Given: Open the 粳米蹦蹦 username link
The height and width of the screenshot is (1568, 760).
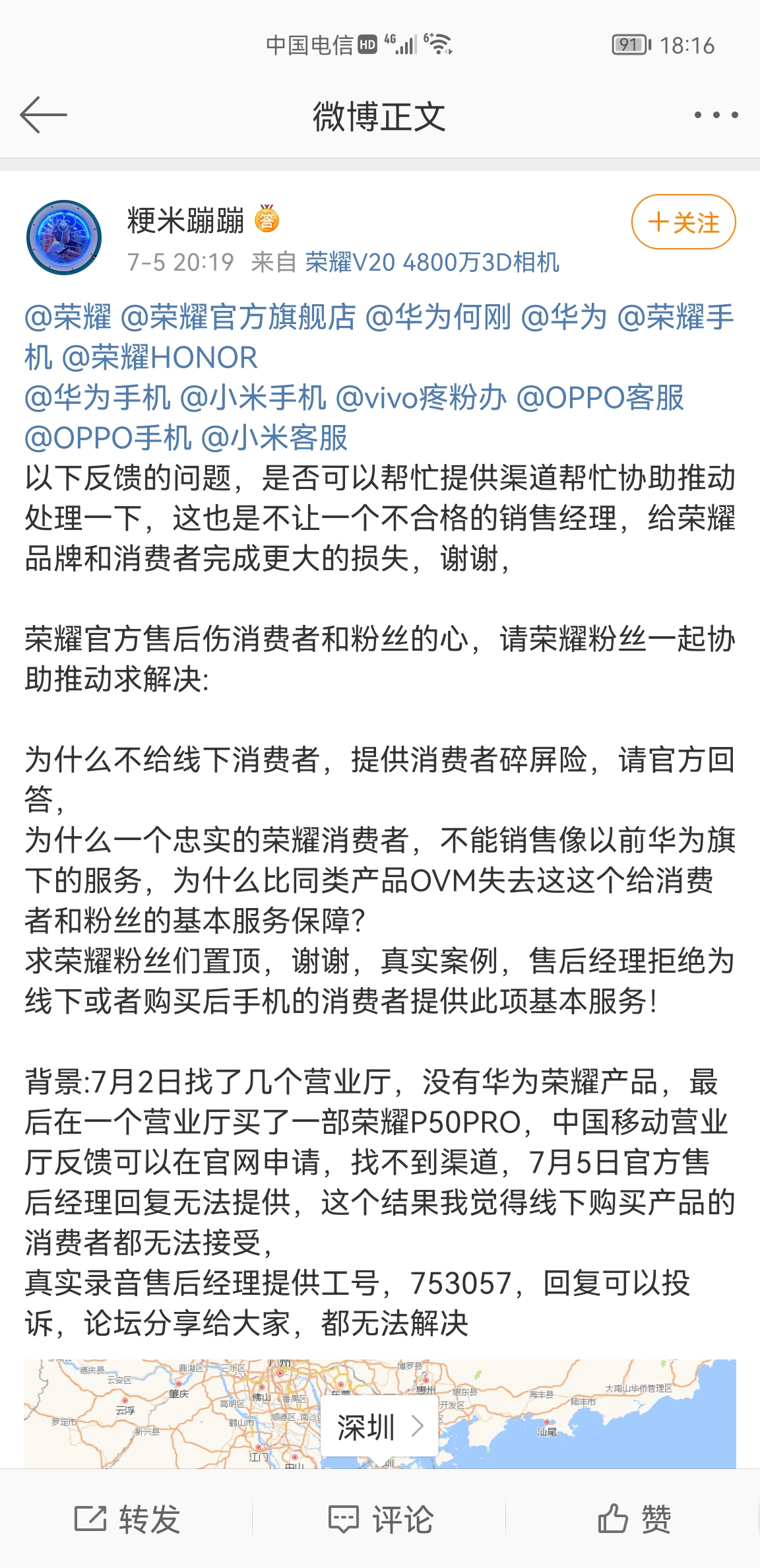Looking at the screenshot, I should (185, 220).
